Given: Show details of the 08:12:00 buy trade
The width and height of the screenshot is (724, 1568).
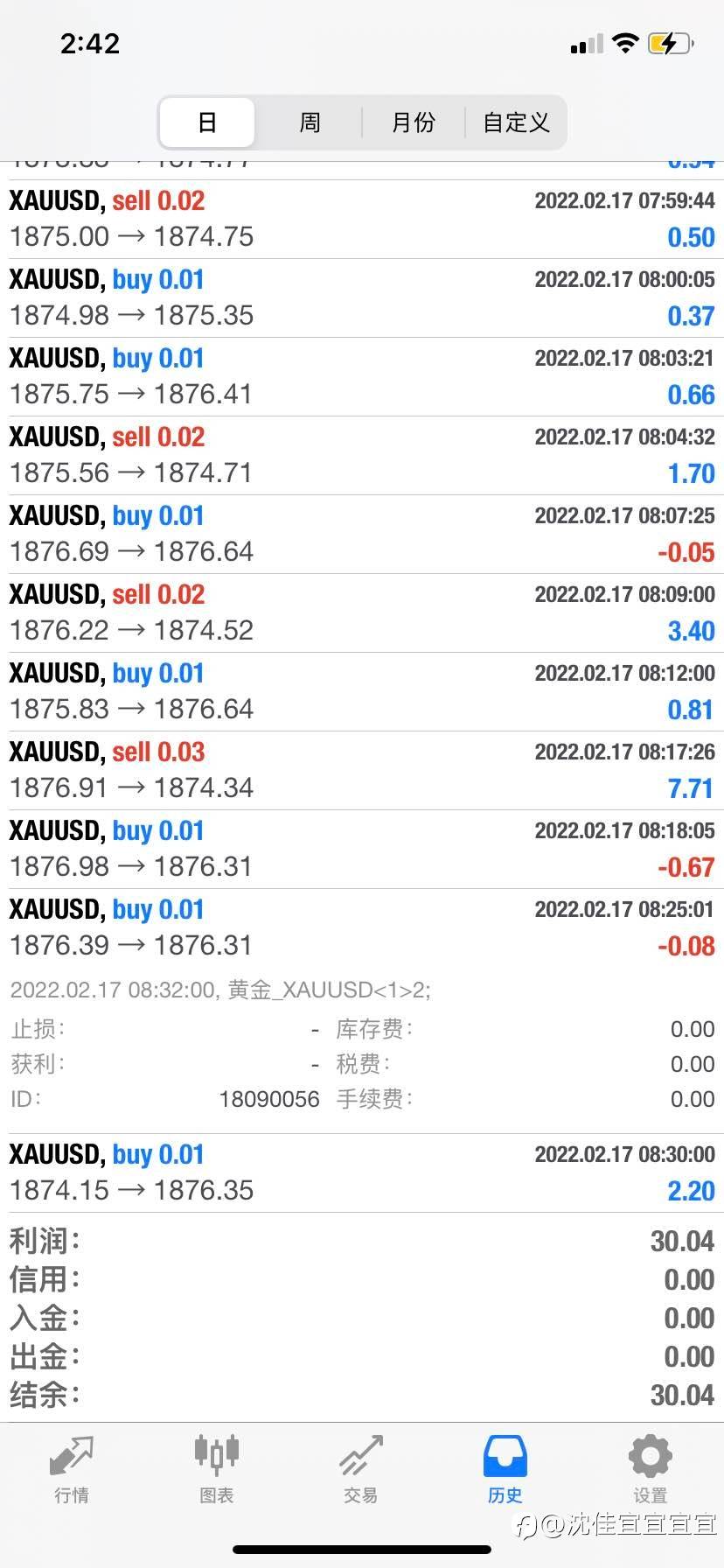Looking at the screenshot, I should pos(362,691).
